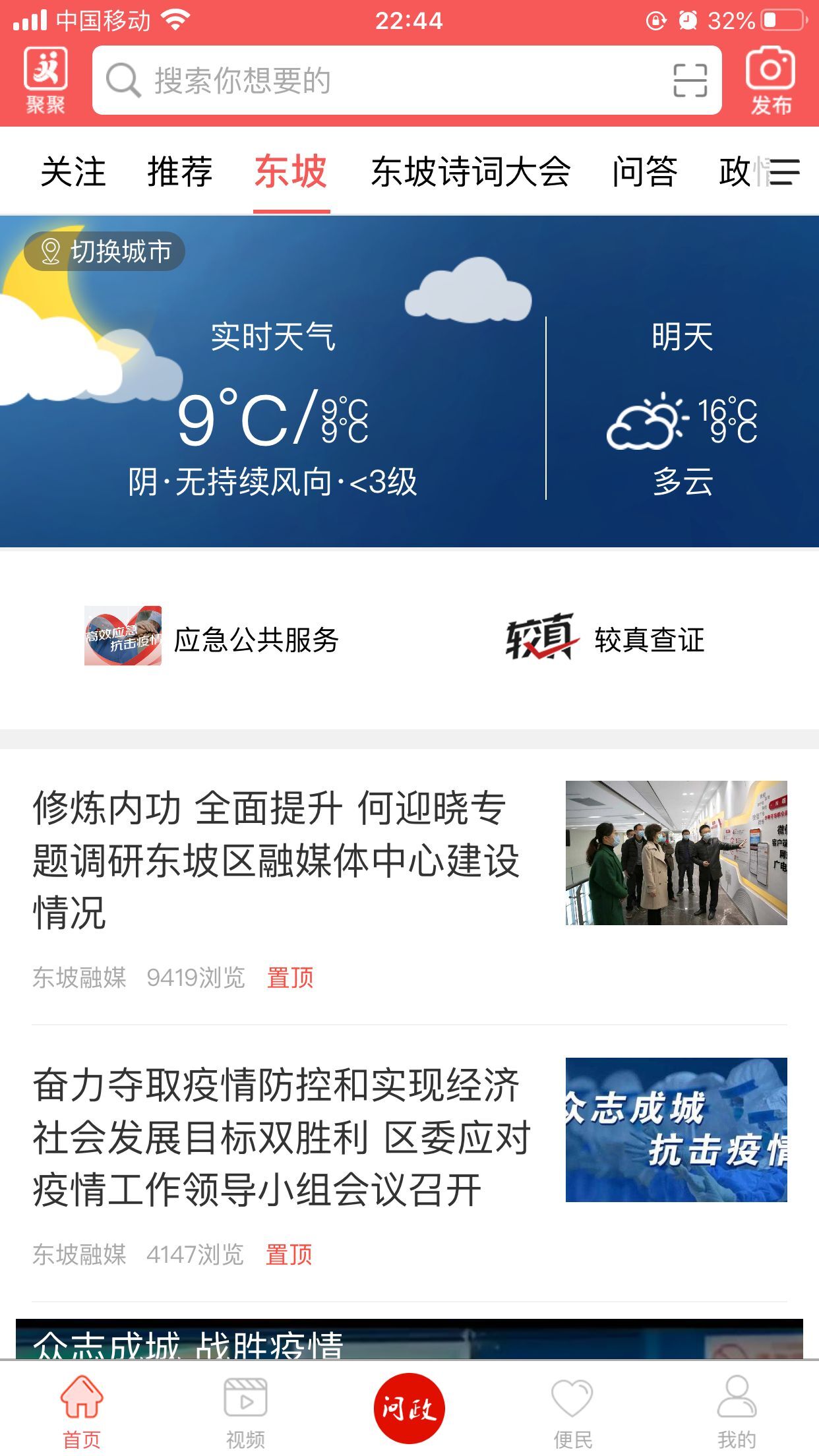Expand the channel list menu icon
Screen dimensions: 819x1456
pyautogui.click(x=785, y=171)
